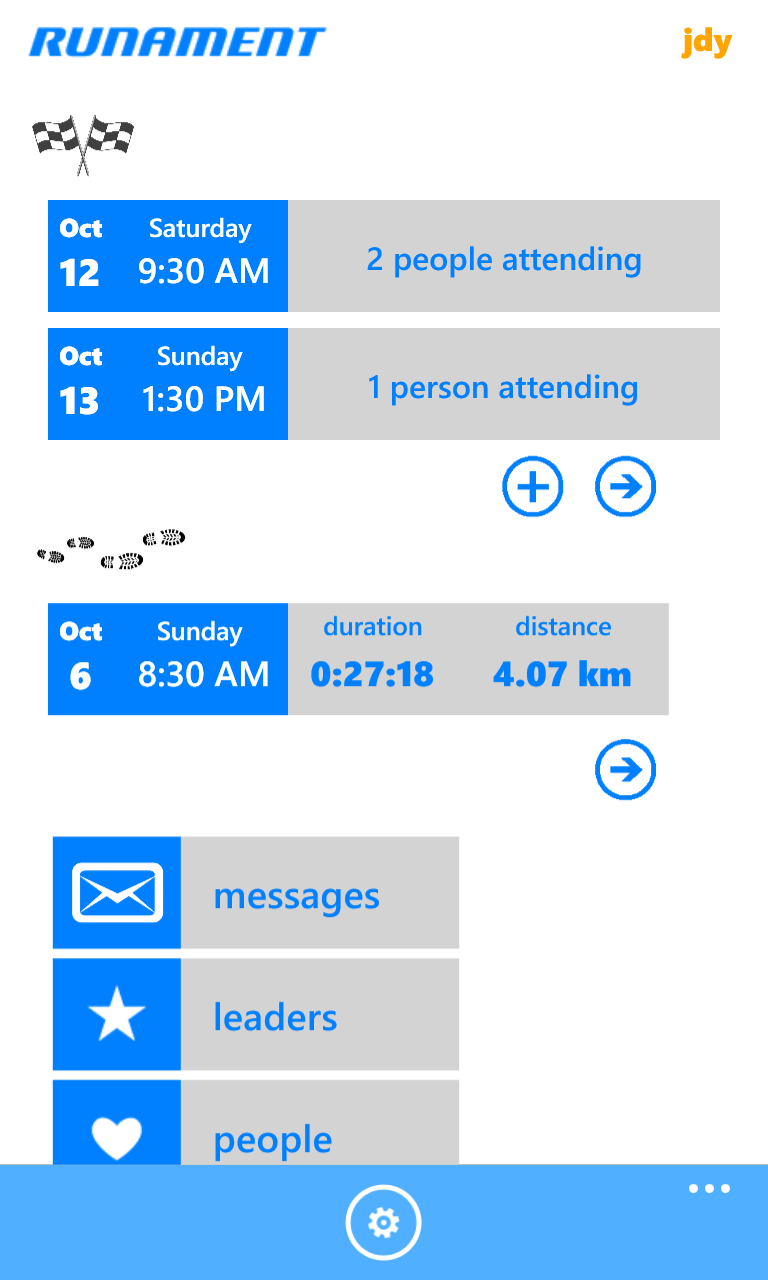Click 1 person attending on Sunday race
The image size is (768, 1280).
click(x=504, y=387)
